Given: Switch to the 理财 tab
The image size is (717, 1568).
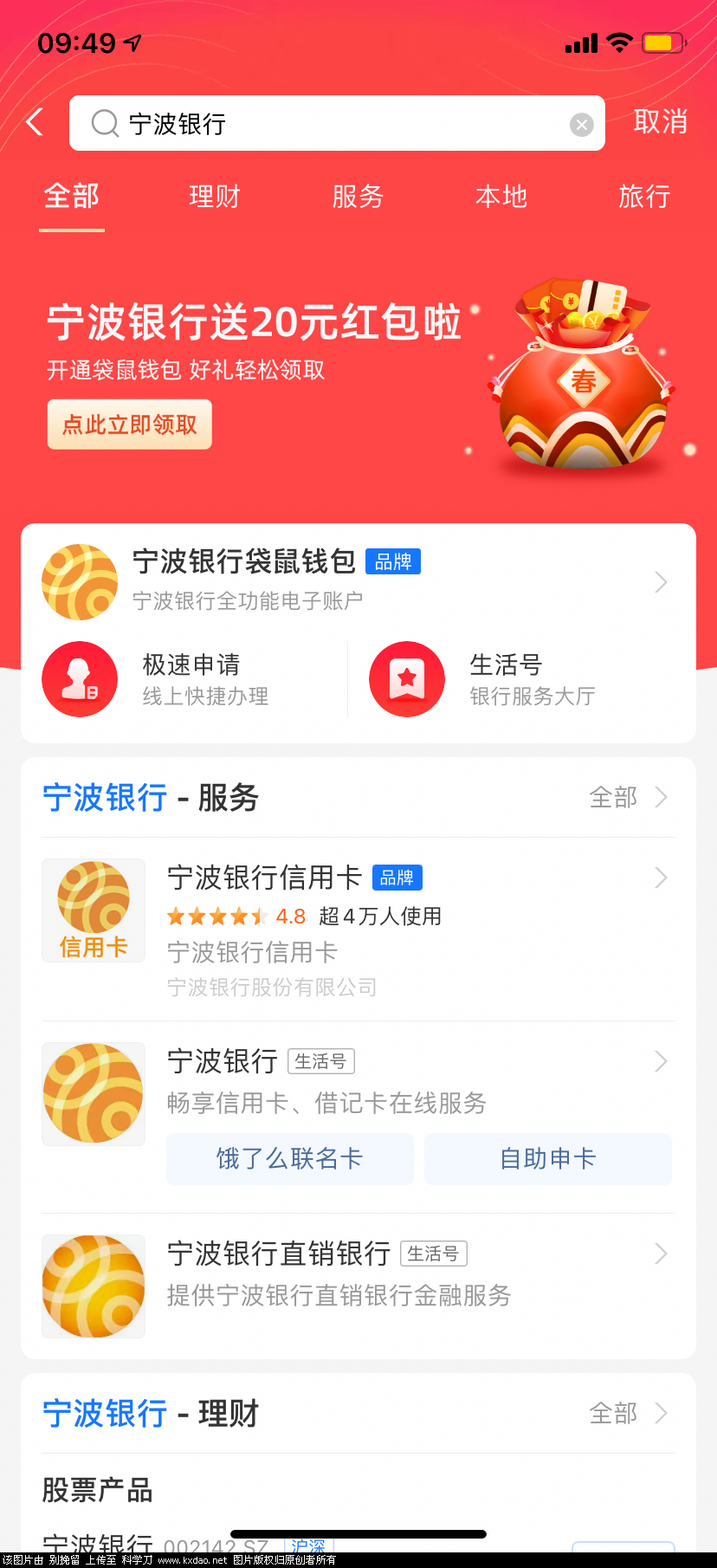Looking at the screenshot, I should pos(215,197).
